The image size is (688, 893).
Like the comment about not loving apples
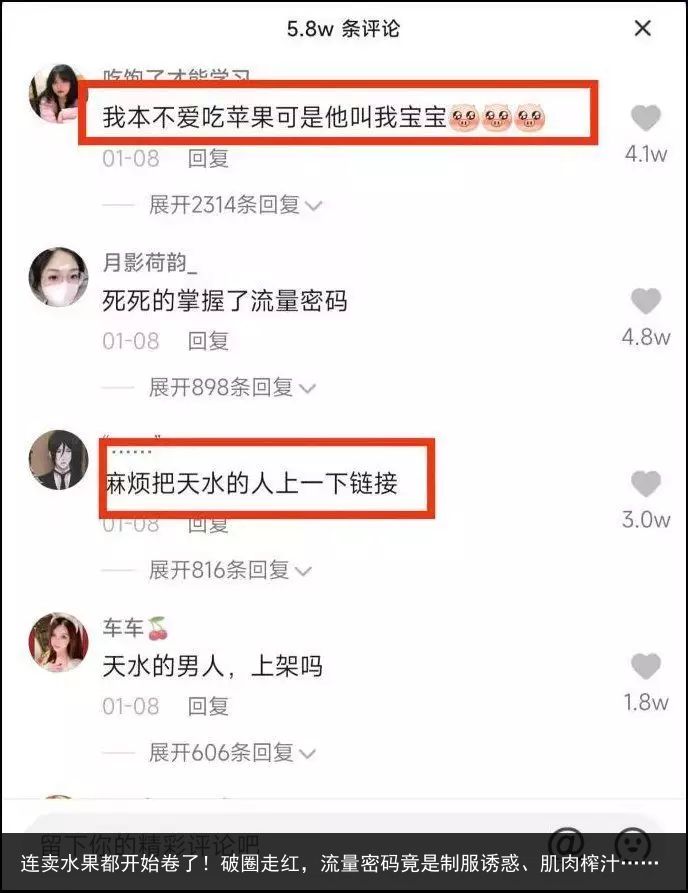(x=646, y=119)
